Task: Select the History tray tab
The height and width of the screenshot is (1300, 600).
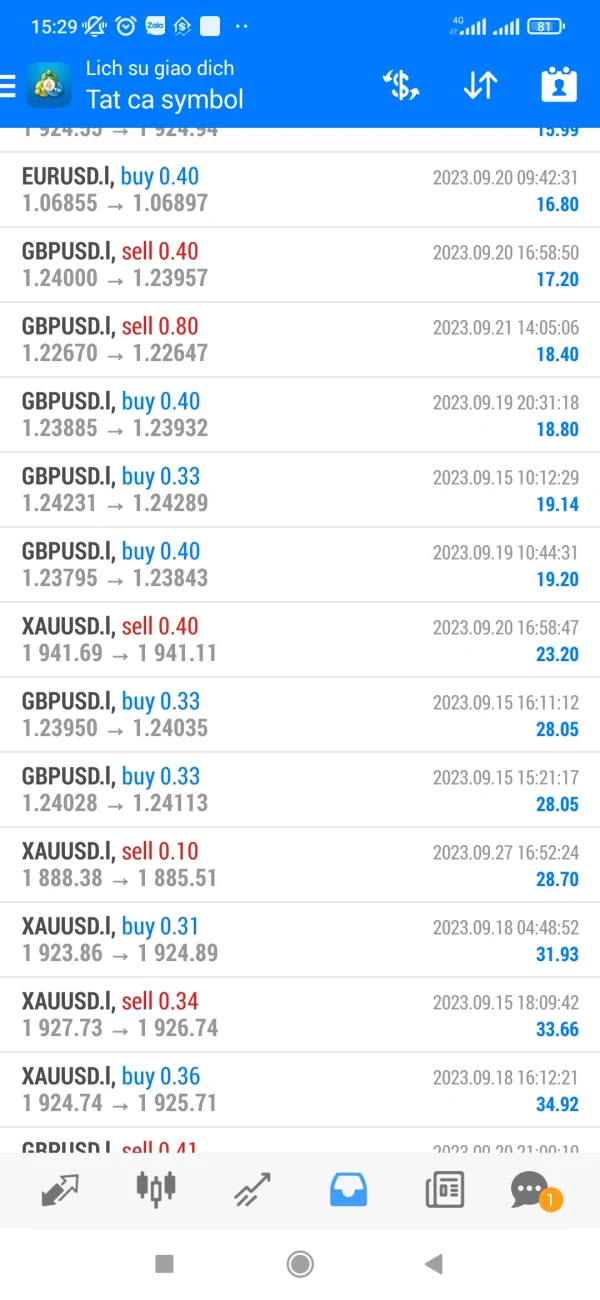Action: click(x=348, y=1189)
